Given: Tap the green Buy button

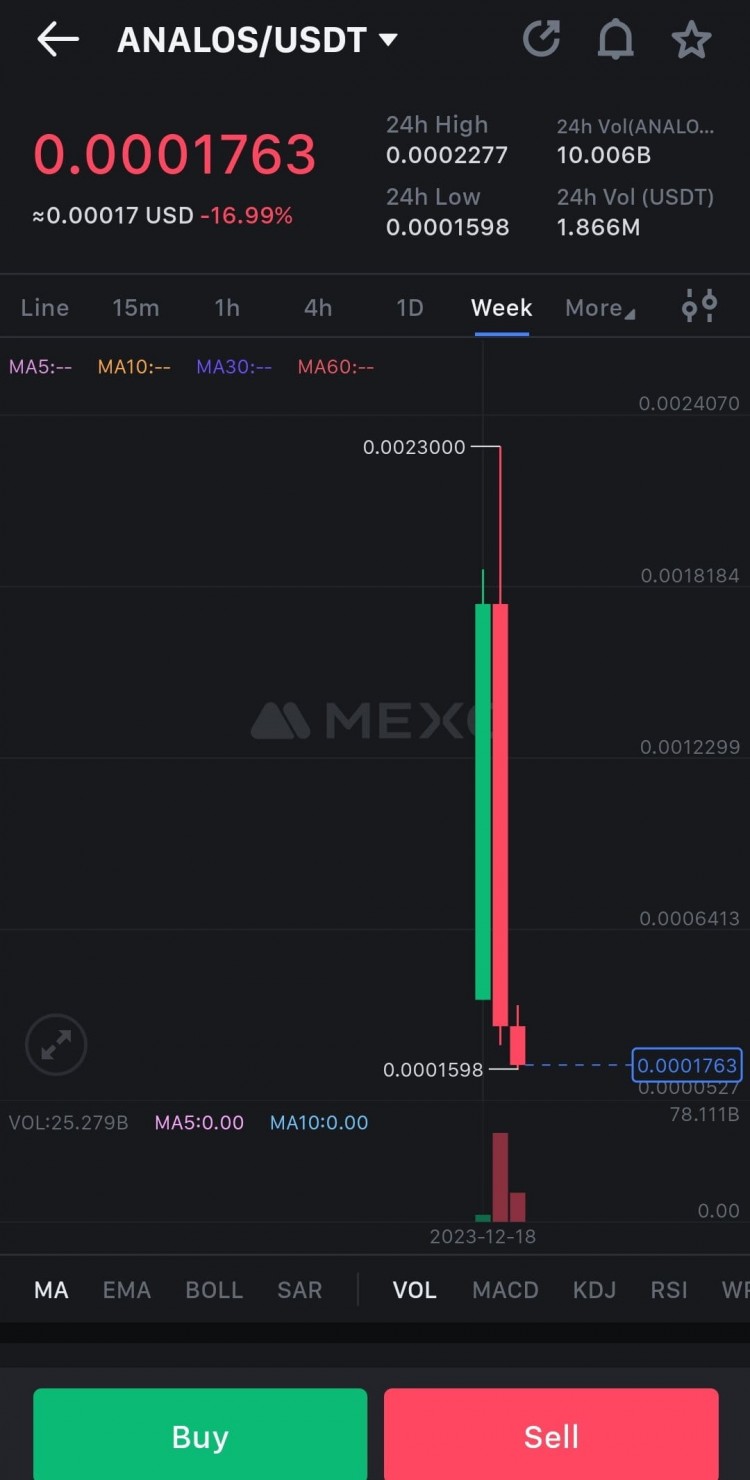Looking at the screenshot, I should click(x=200, y=1436).
